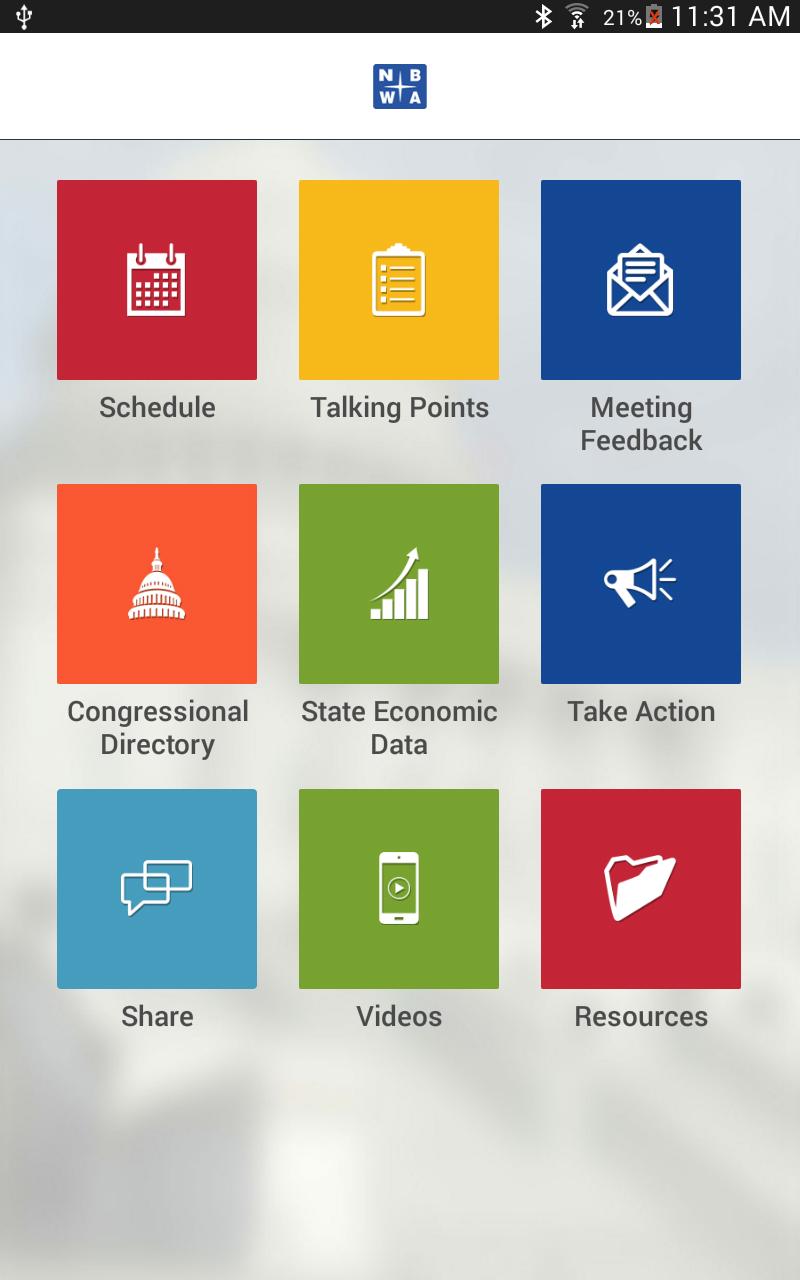Screen dimensions: 800x1280
Task: Tap the Take Action megaphone tile
Action: (x=641, y=584)
